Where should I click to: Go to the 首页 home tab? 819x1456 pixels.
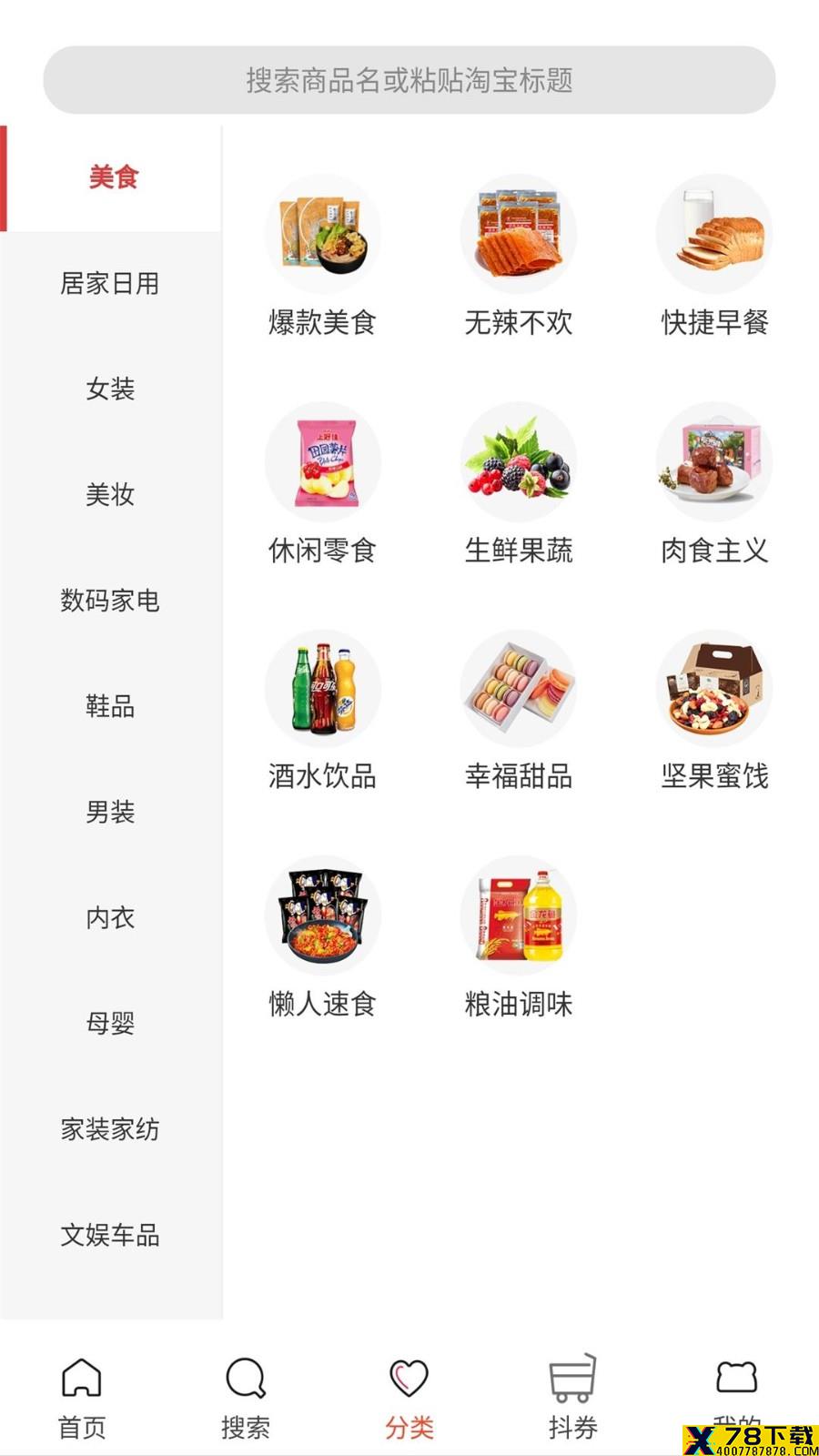tap(82, 1399)
